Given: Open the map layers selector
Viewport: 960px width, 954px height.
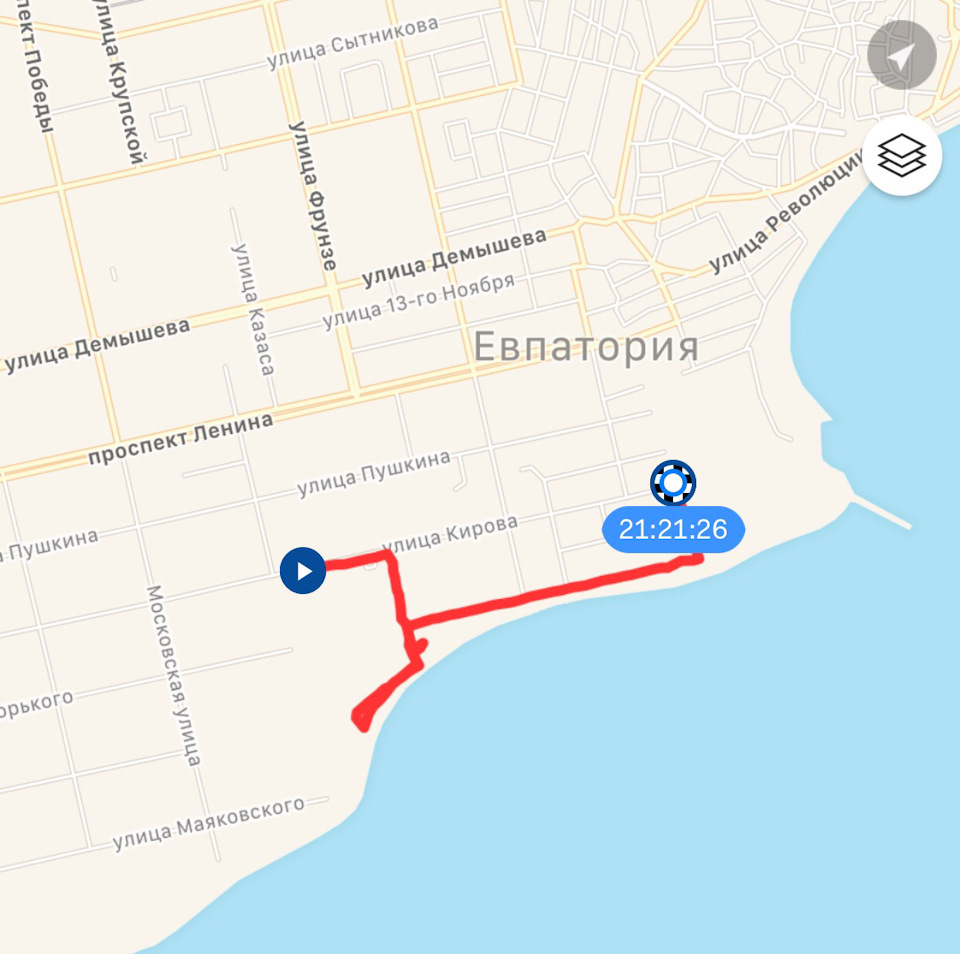Looking at the screenshot, I should tap(901, 156).
